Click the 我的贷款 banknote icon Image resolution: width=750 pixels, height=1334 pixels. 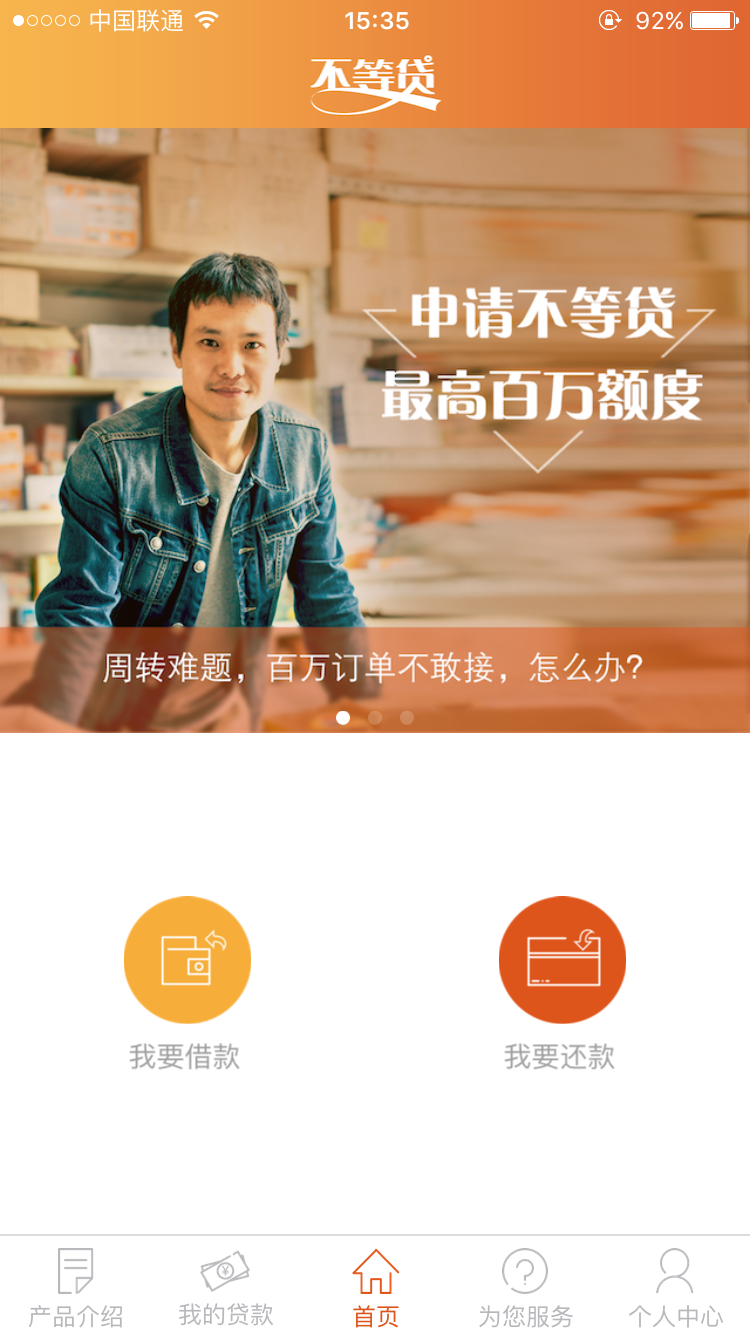pos(226,1272)
